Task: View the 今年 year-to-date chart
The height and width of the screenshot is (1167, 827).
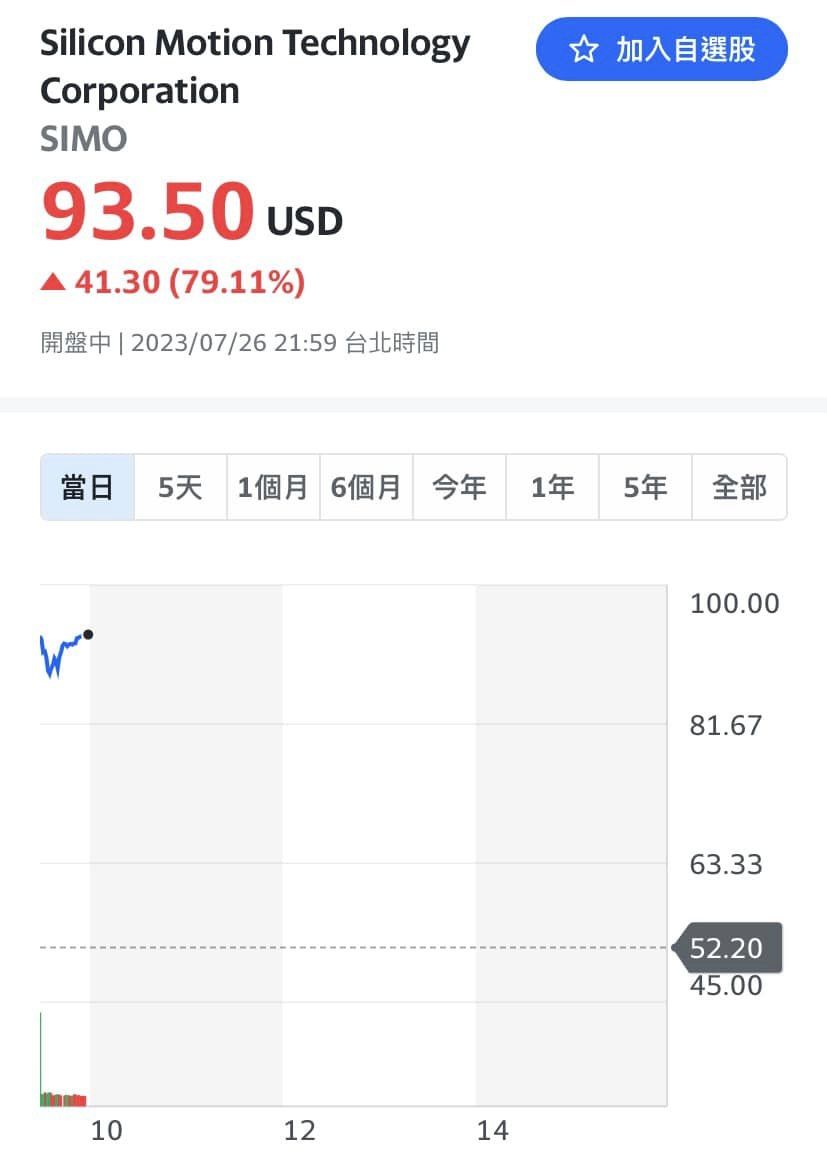Action: tap(459, 487)
